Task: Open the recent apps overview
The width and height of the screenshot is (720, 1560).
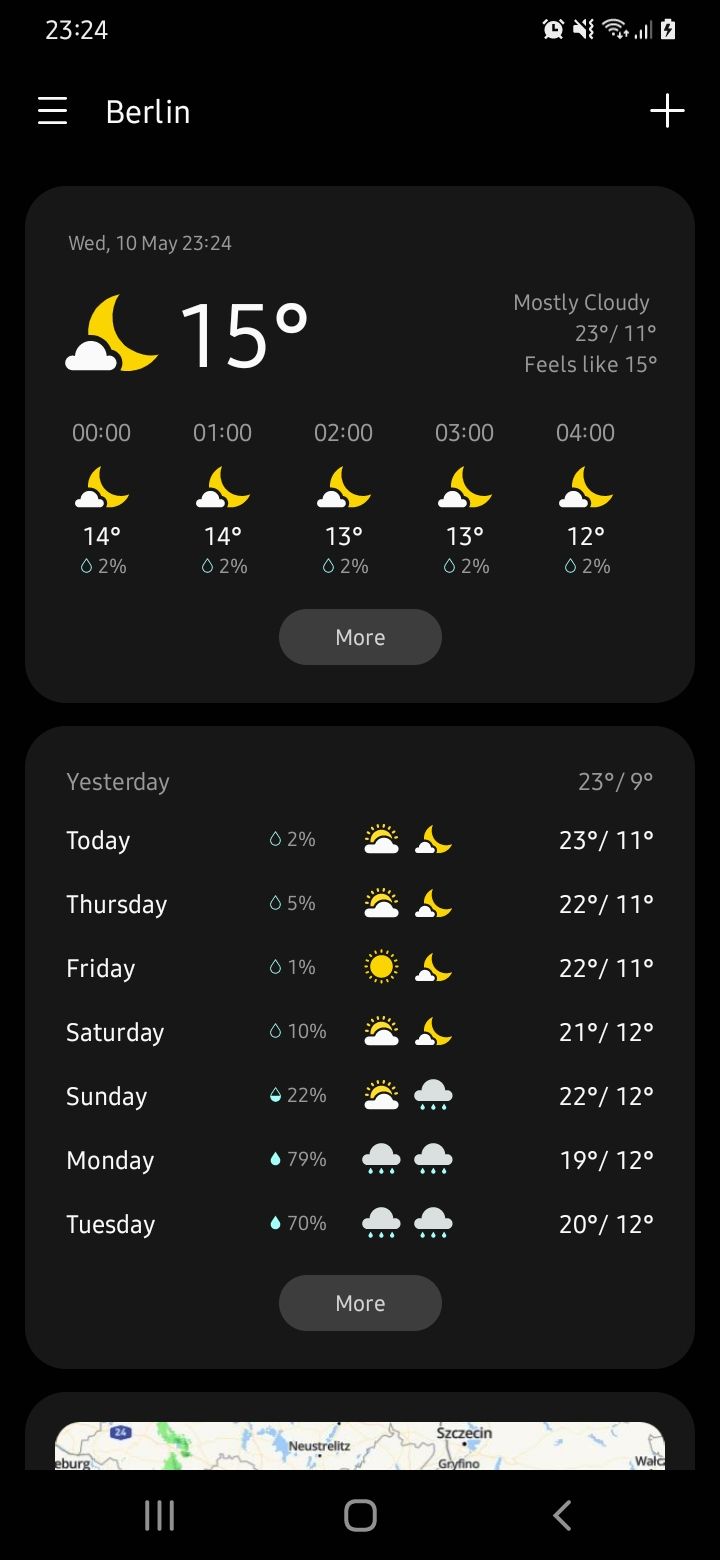Action: pyautogui.click(x=159, y=1515)
